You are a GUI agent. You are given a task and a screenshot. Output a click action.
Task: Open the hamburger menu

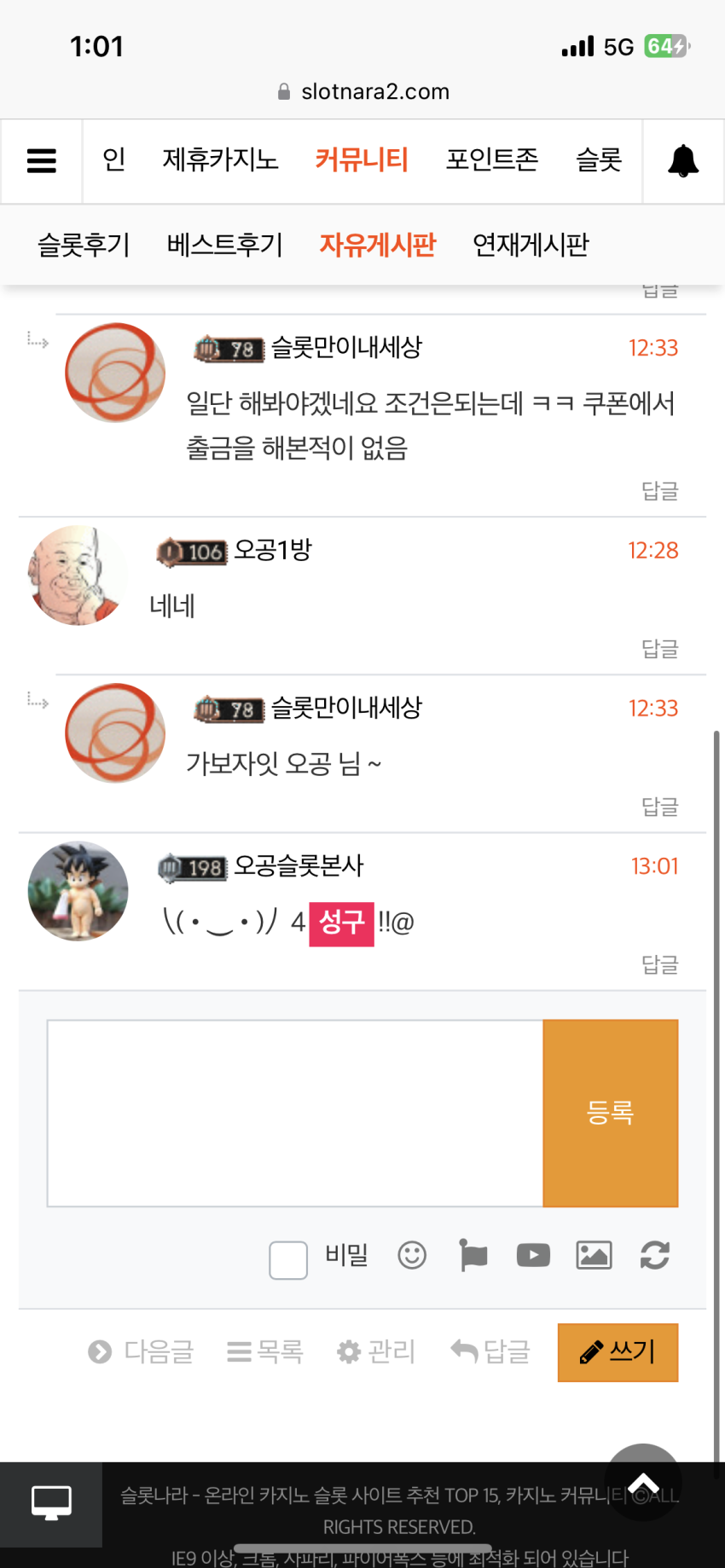pyautogui.click(x=42, y=161)
